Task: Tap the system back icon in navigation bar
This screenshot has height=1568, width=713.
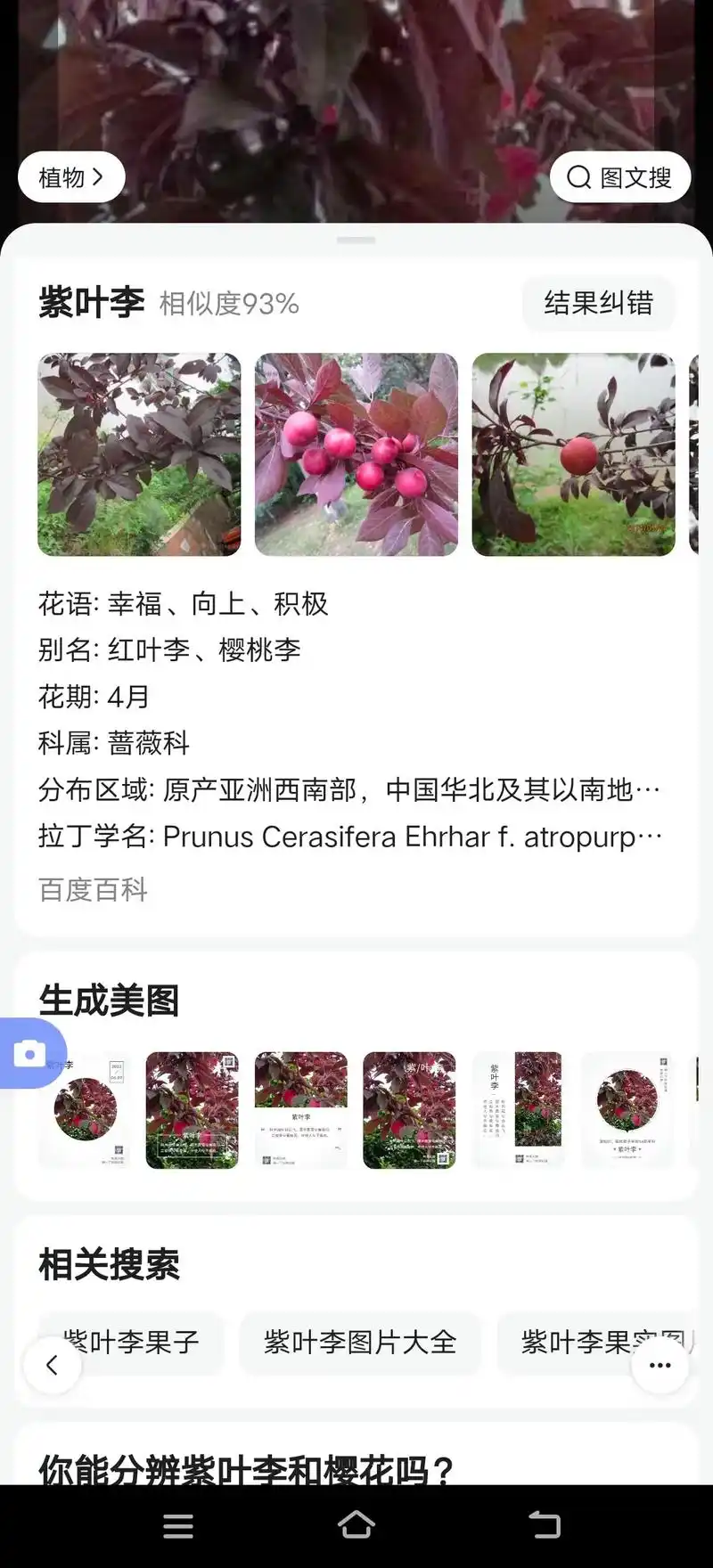Action: (545, 1525)
